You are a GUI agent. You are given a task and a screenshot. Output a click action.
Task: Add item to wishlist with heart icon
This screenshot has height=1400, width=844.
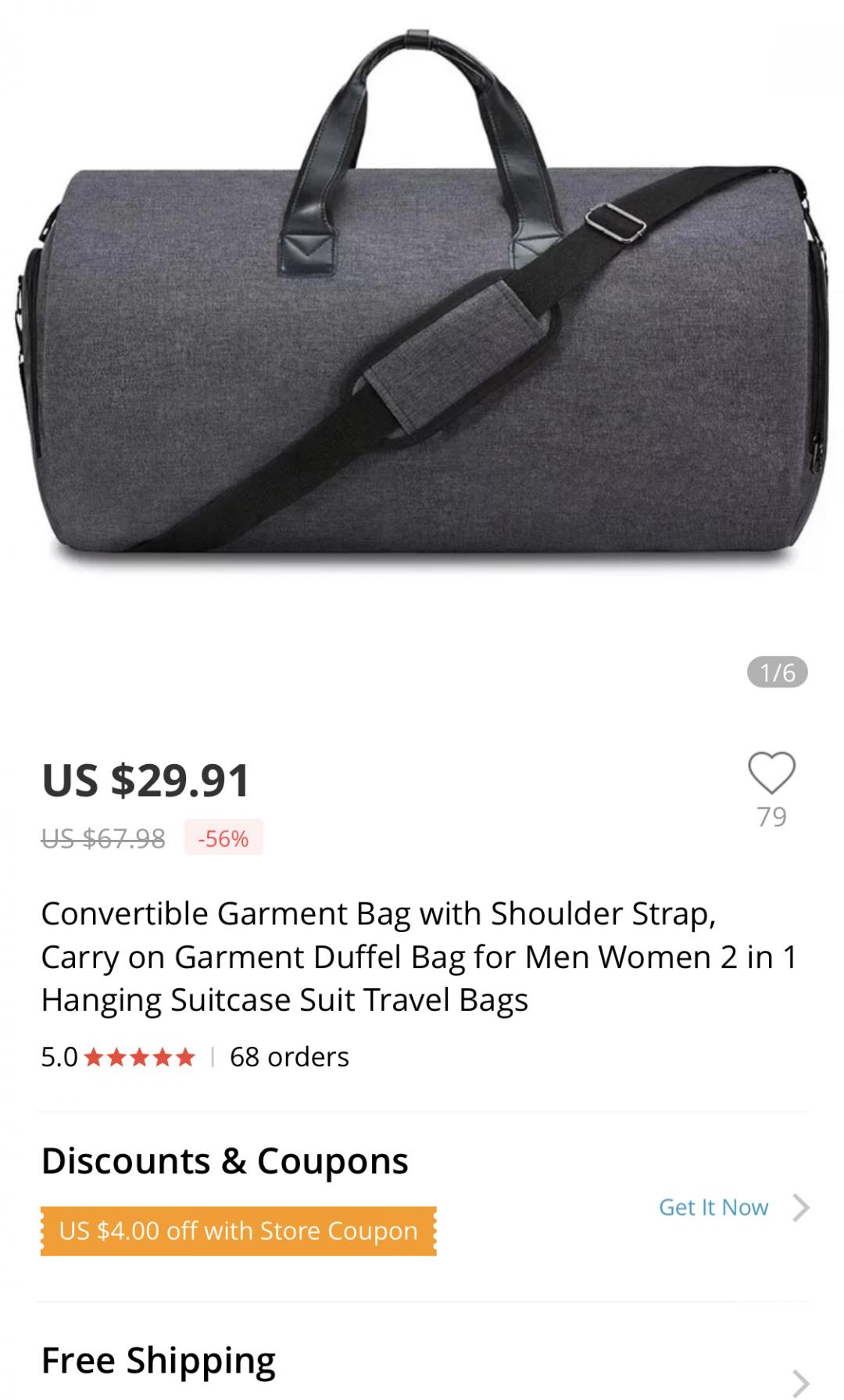tap(771, 773)
